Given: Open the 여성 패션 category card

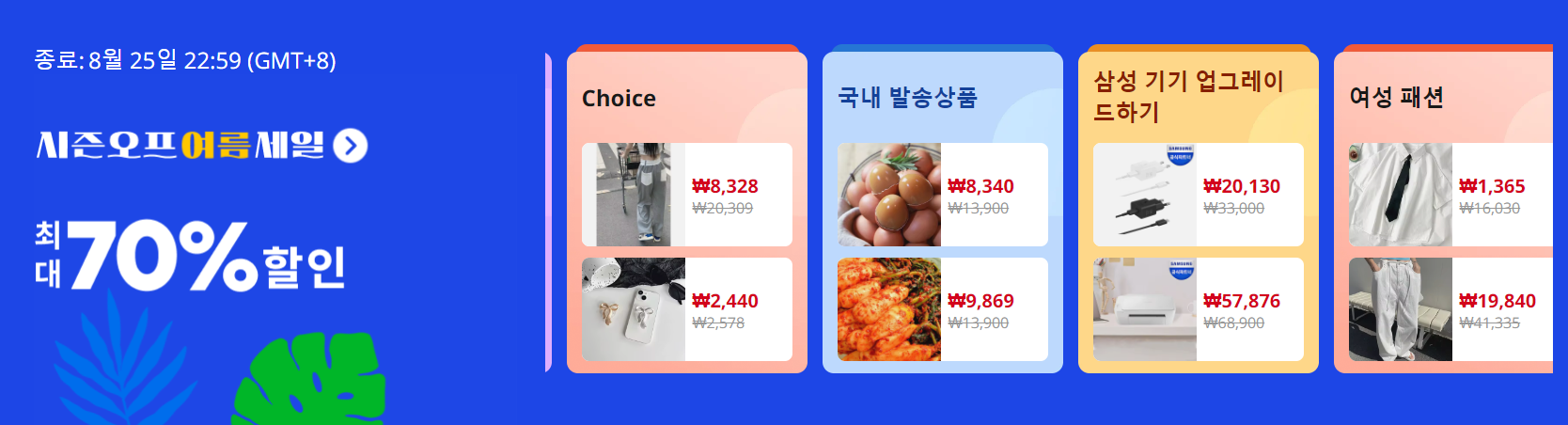Looking at the screenshot, I should 1396,97.
